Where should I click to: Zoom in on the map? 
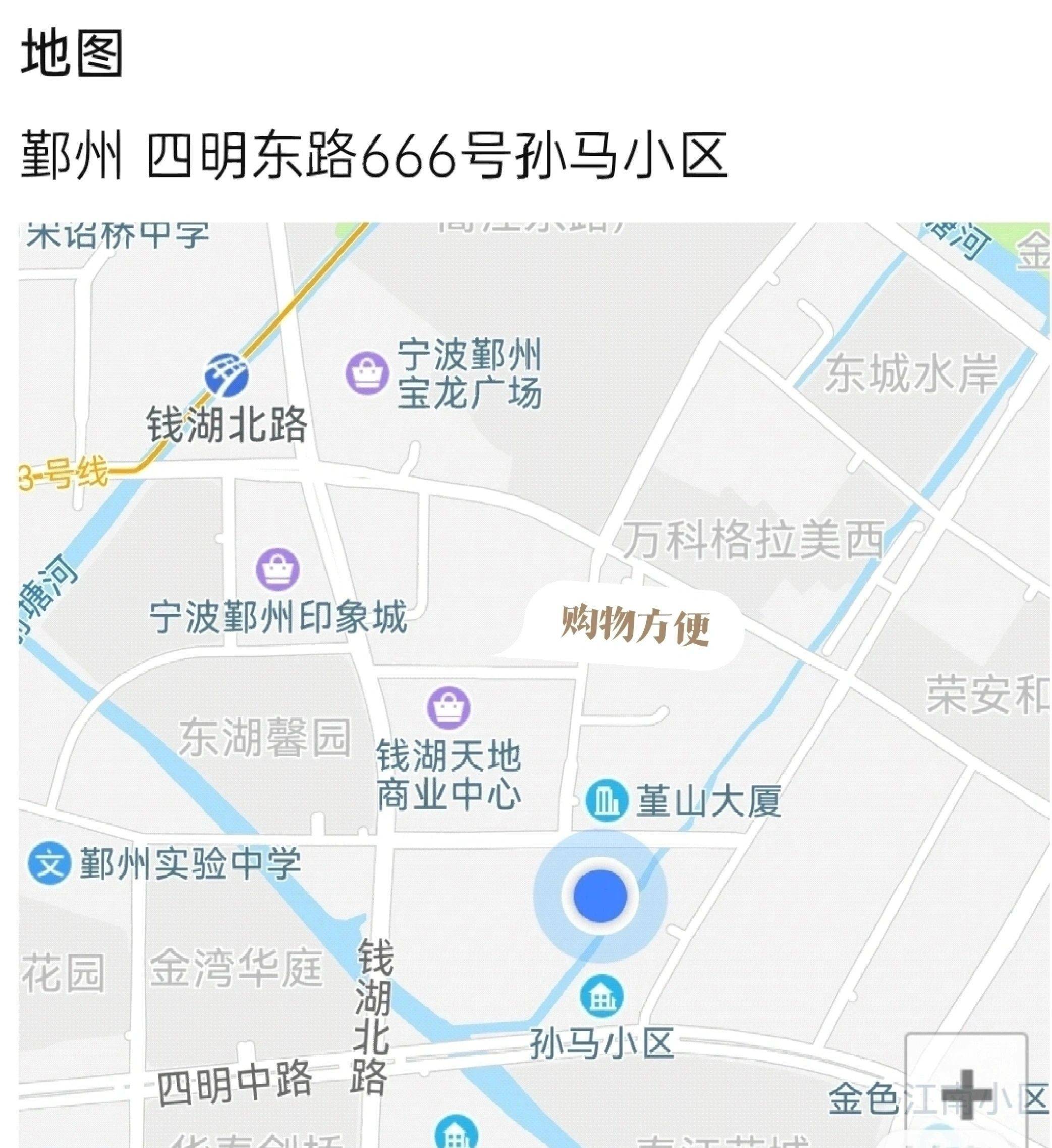966,1094
